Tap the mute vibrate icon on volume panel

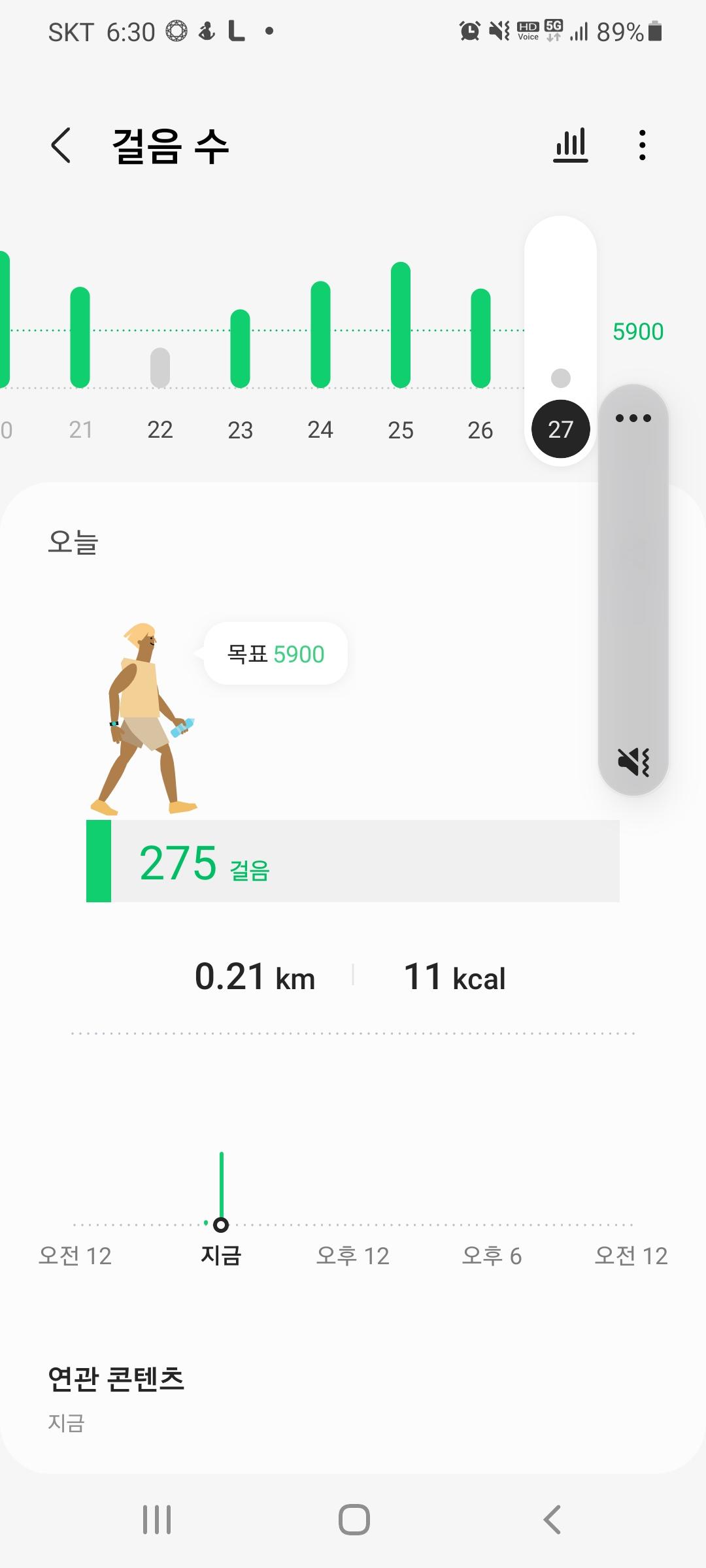point(633,761)
